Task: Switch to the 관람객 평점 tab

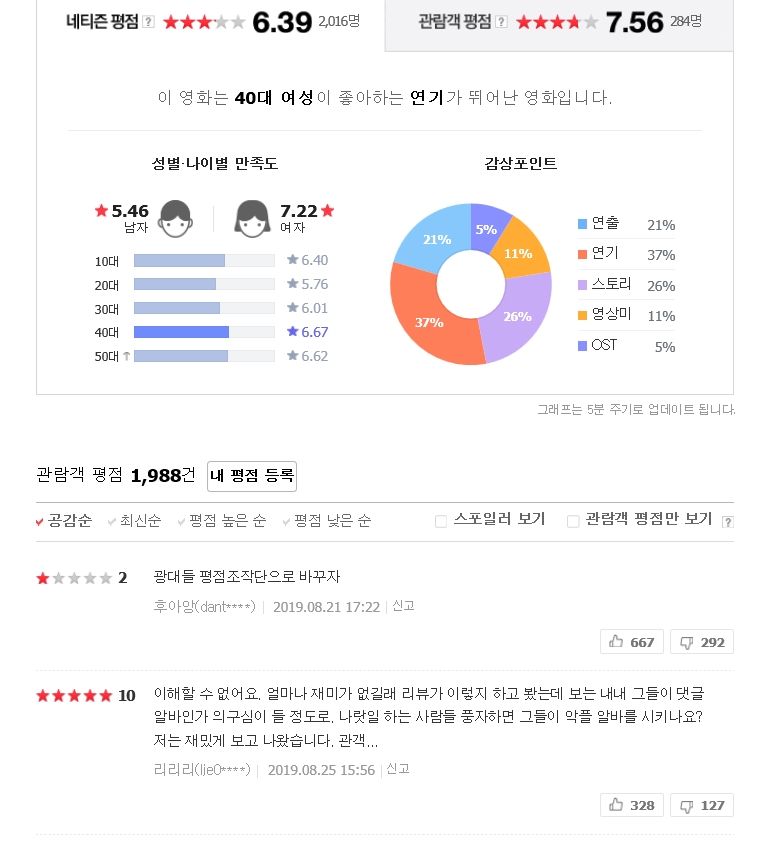Action: click(453, 21)
